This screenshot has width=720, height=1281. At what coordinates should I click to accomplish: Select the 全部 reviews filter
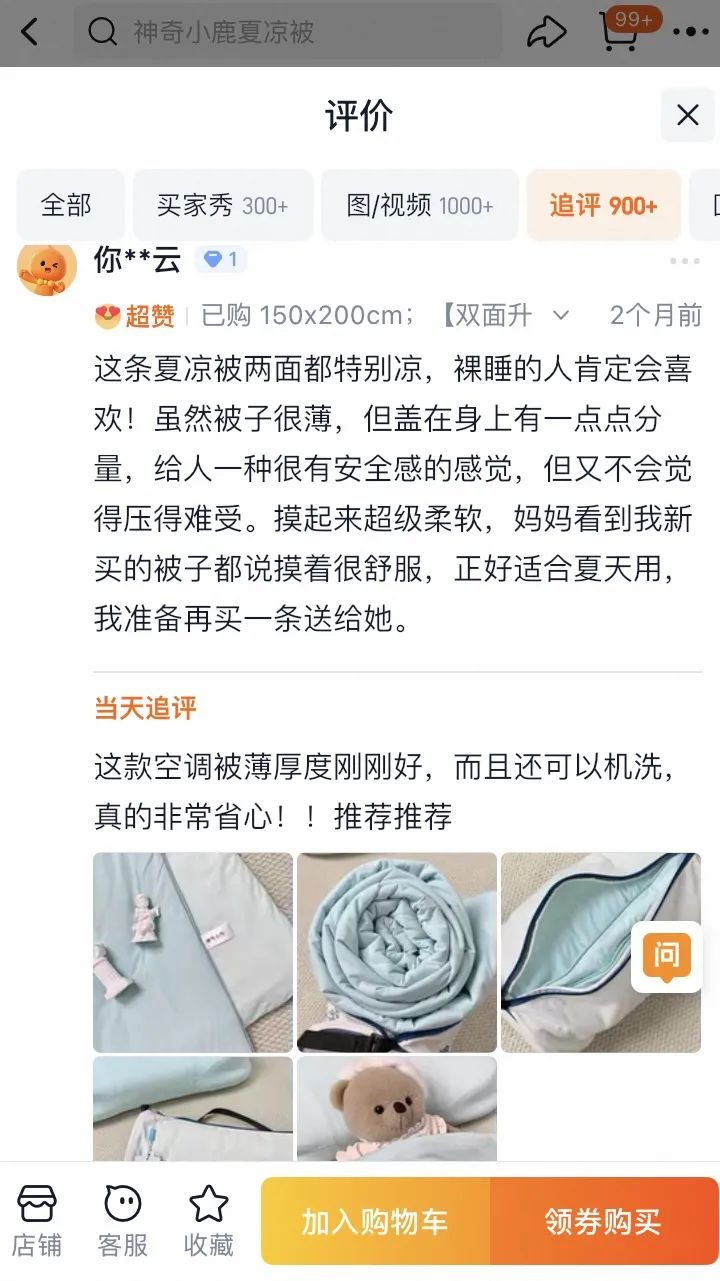coord(67,205)
